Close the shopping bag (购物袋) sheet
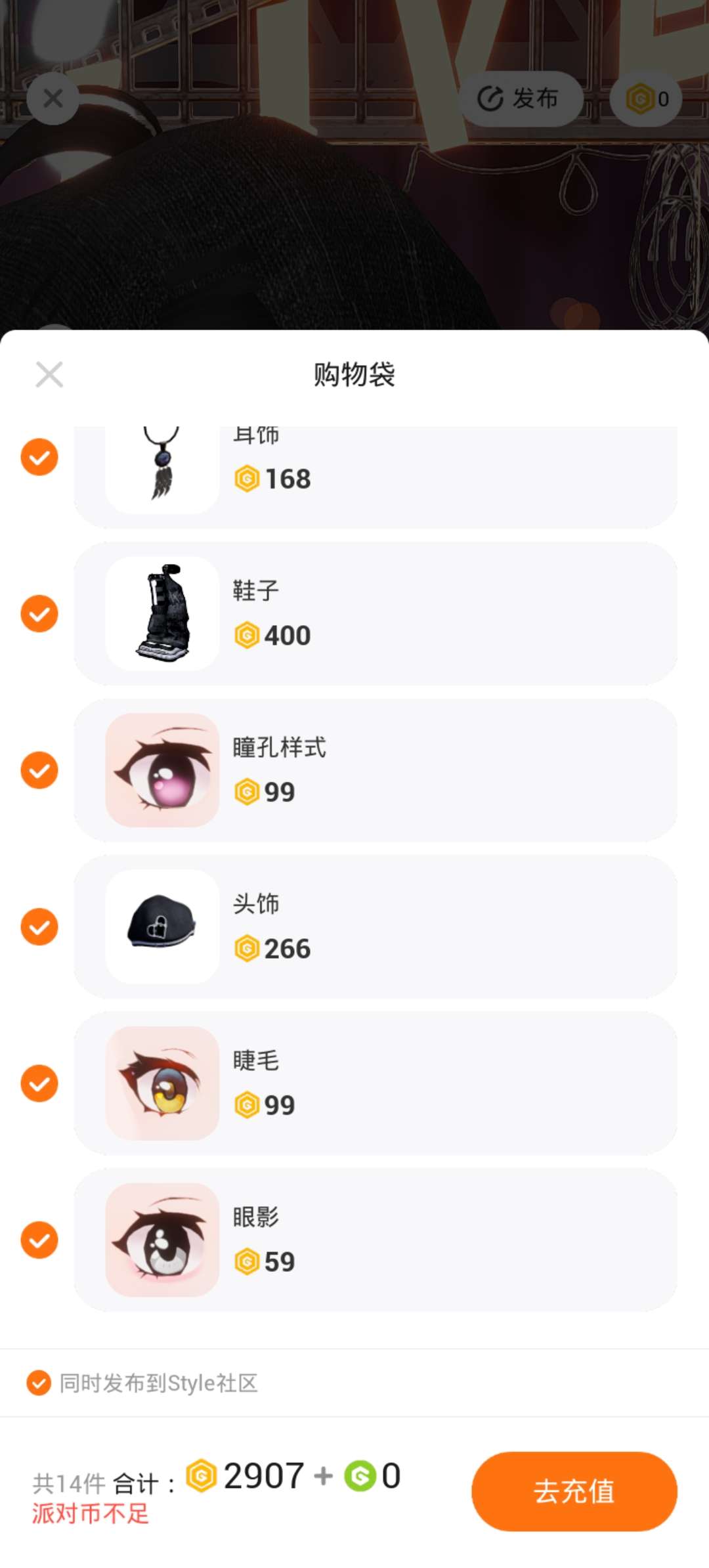 pyautogui.click(x=49, y=375)
